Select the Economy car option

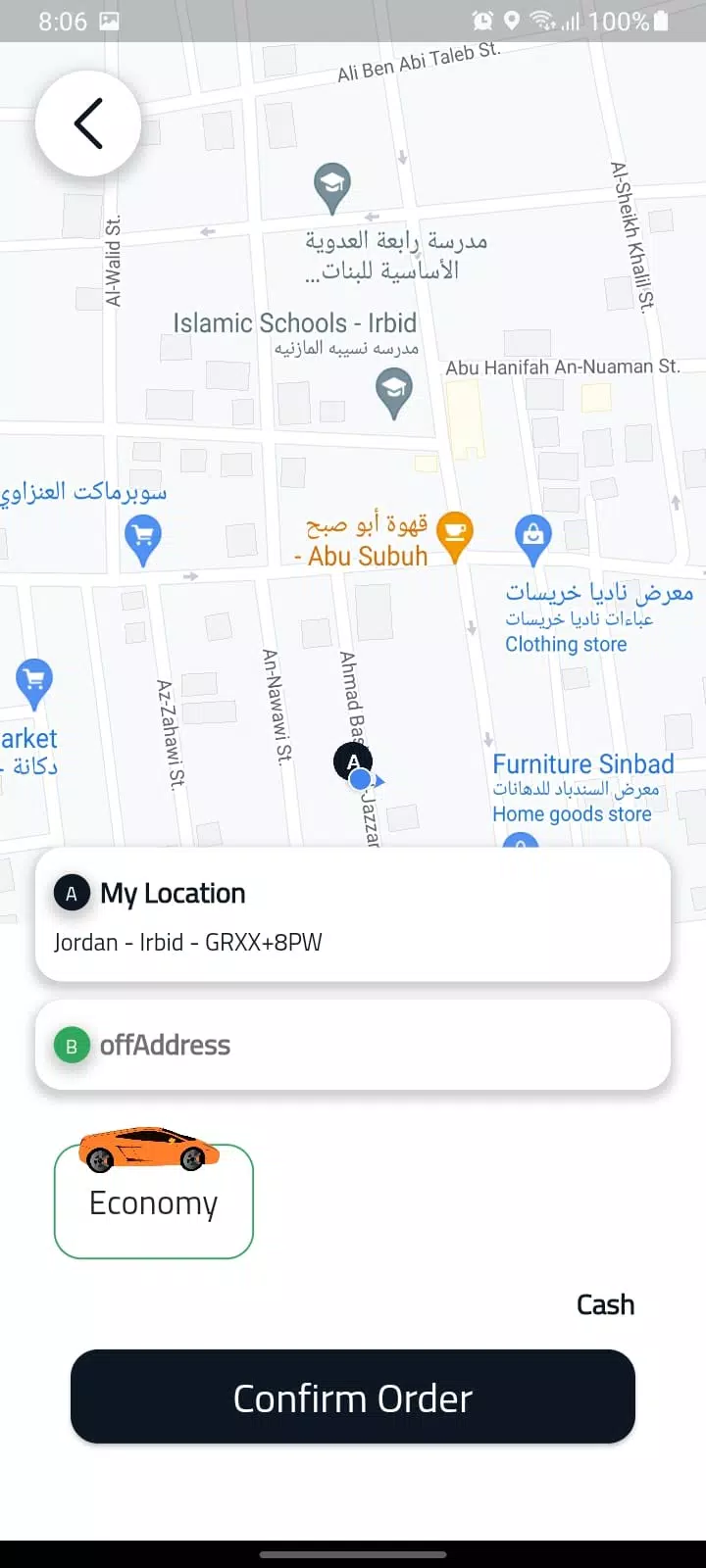[154, 1200]
